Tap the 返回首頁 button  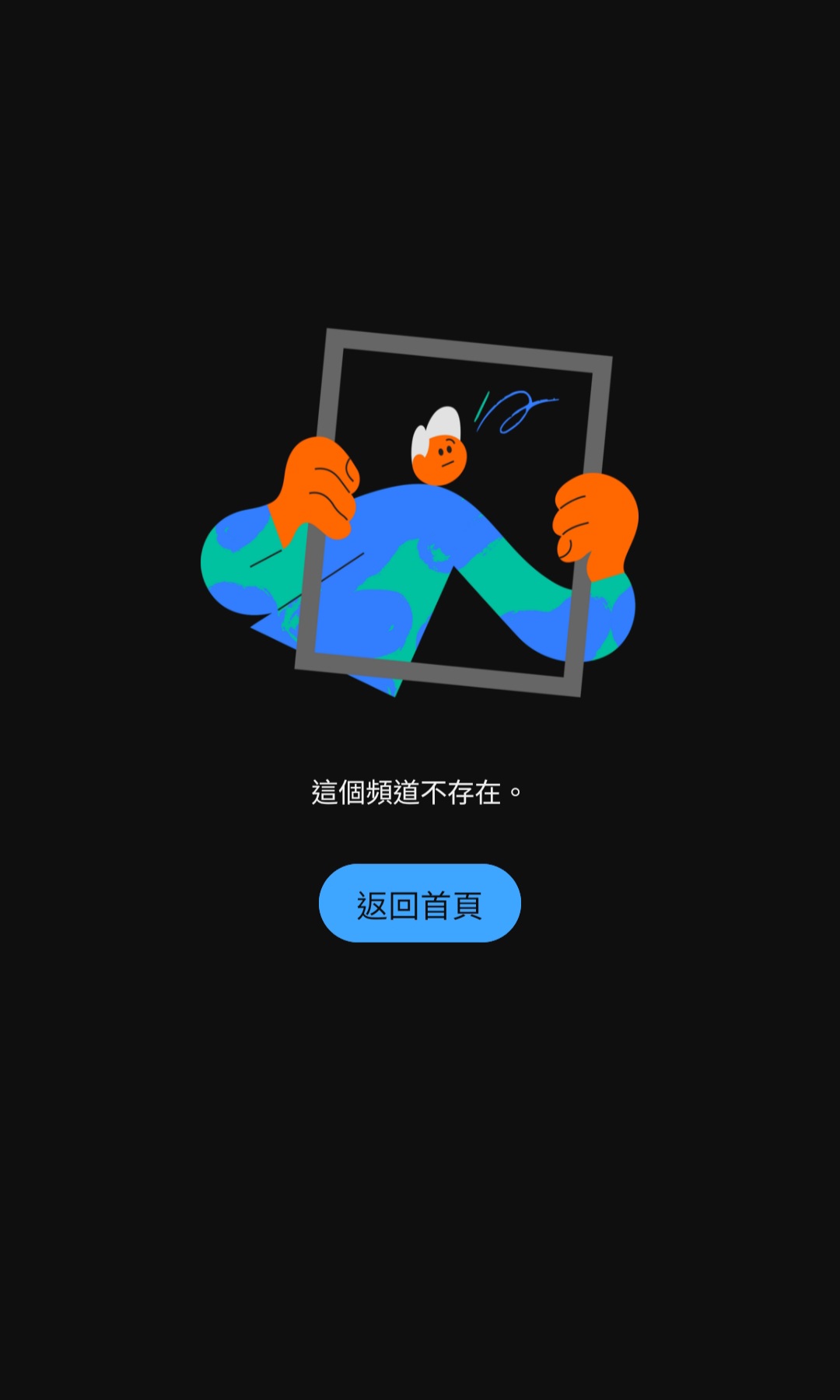tap(420, 903)
